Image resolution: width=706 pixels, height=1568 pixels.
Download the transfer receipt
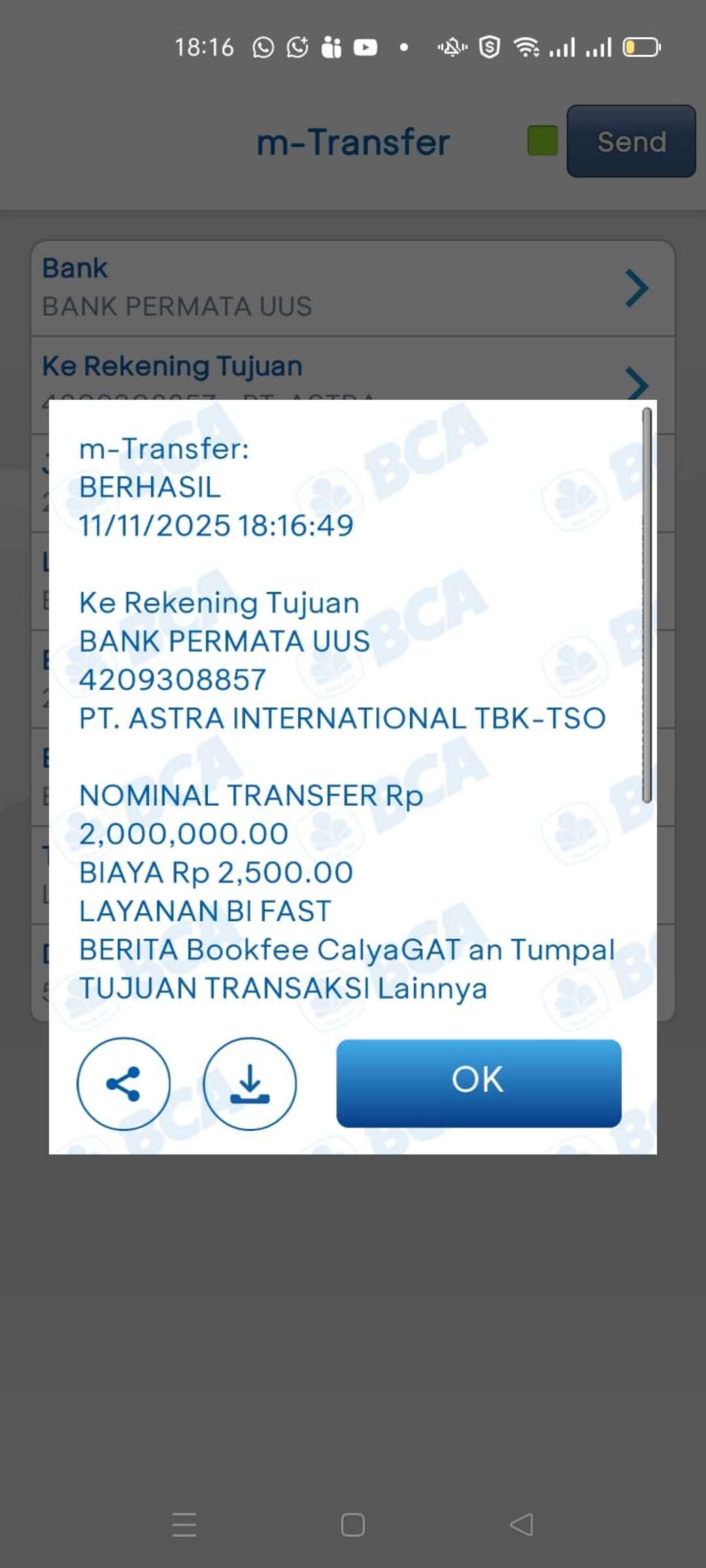(250, 1084)
